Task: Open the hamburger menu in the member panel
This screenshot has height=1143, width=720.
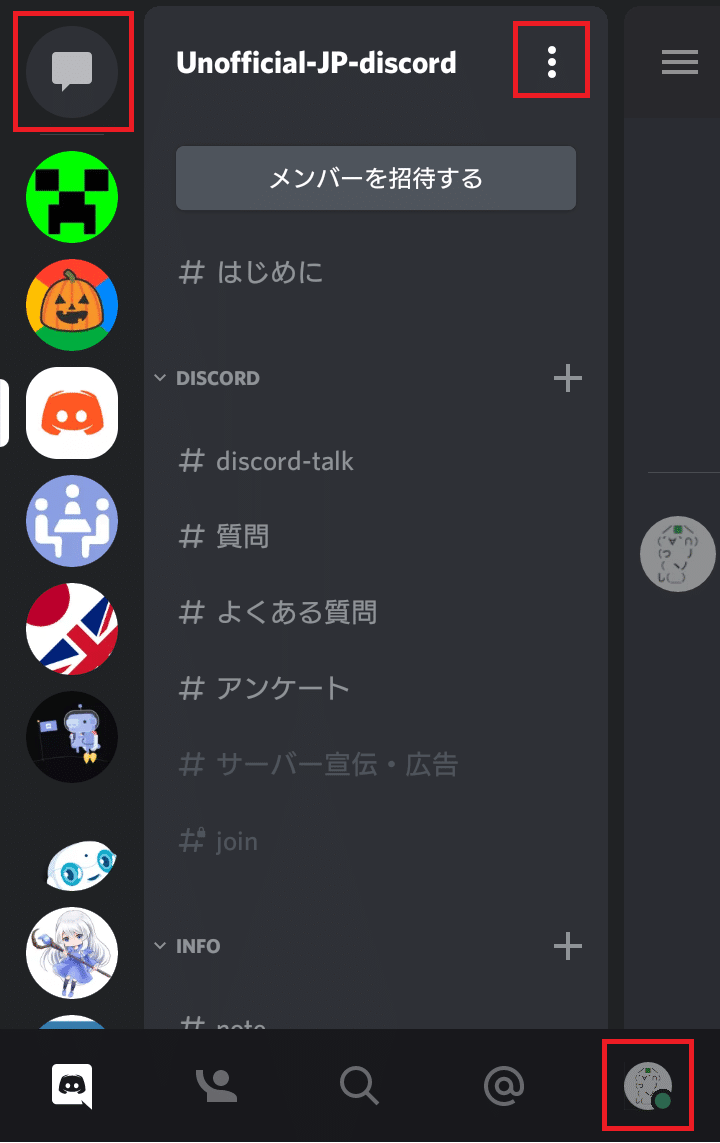Action: pos(679,62)
